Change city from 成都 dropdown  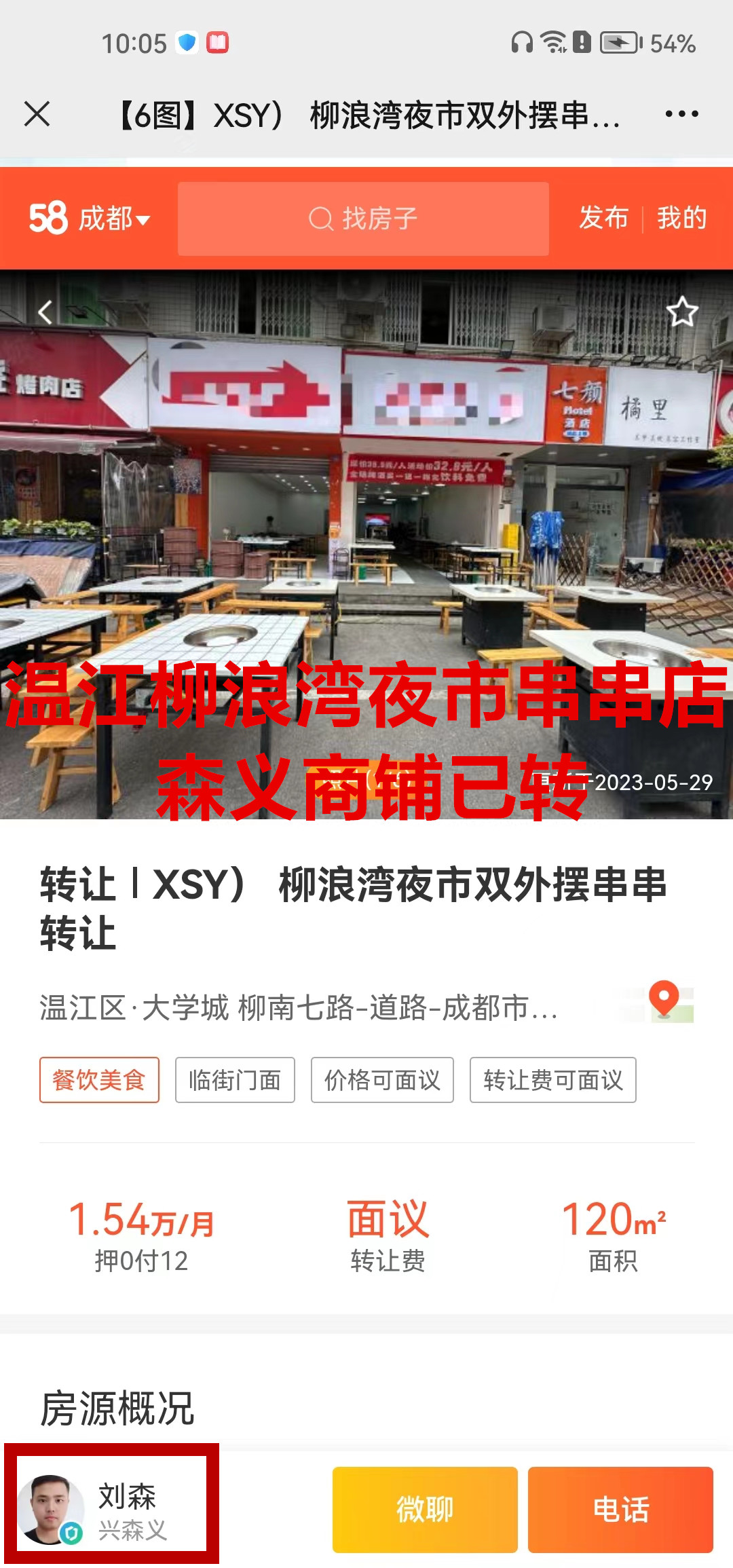112,219
